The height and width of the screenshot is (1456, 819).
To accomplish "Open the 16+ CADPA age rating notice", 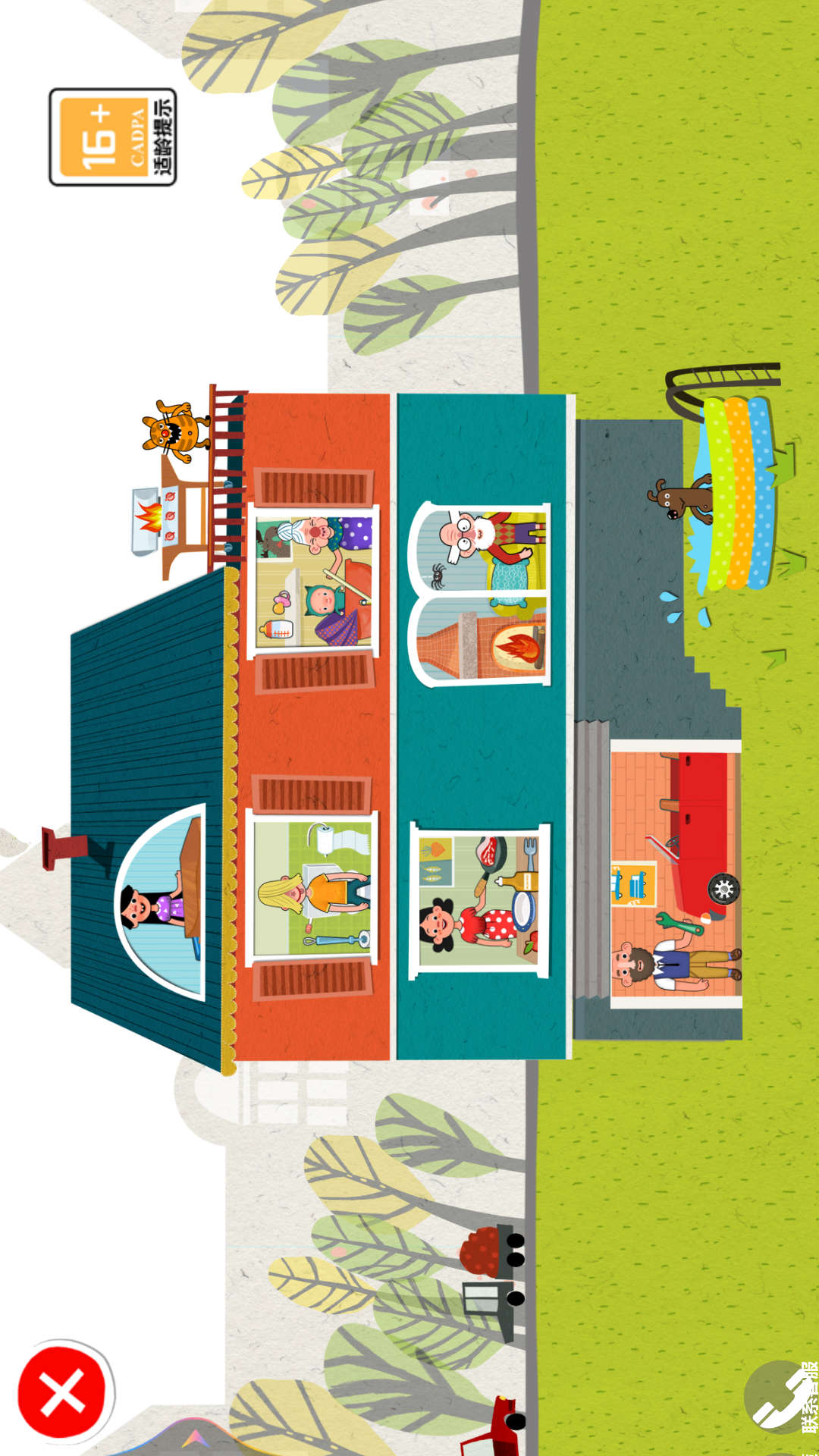I will click(x=113, y=137).
